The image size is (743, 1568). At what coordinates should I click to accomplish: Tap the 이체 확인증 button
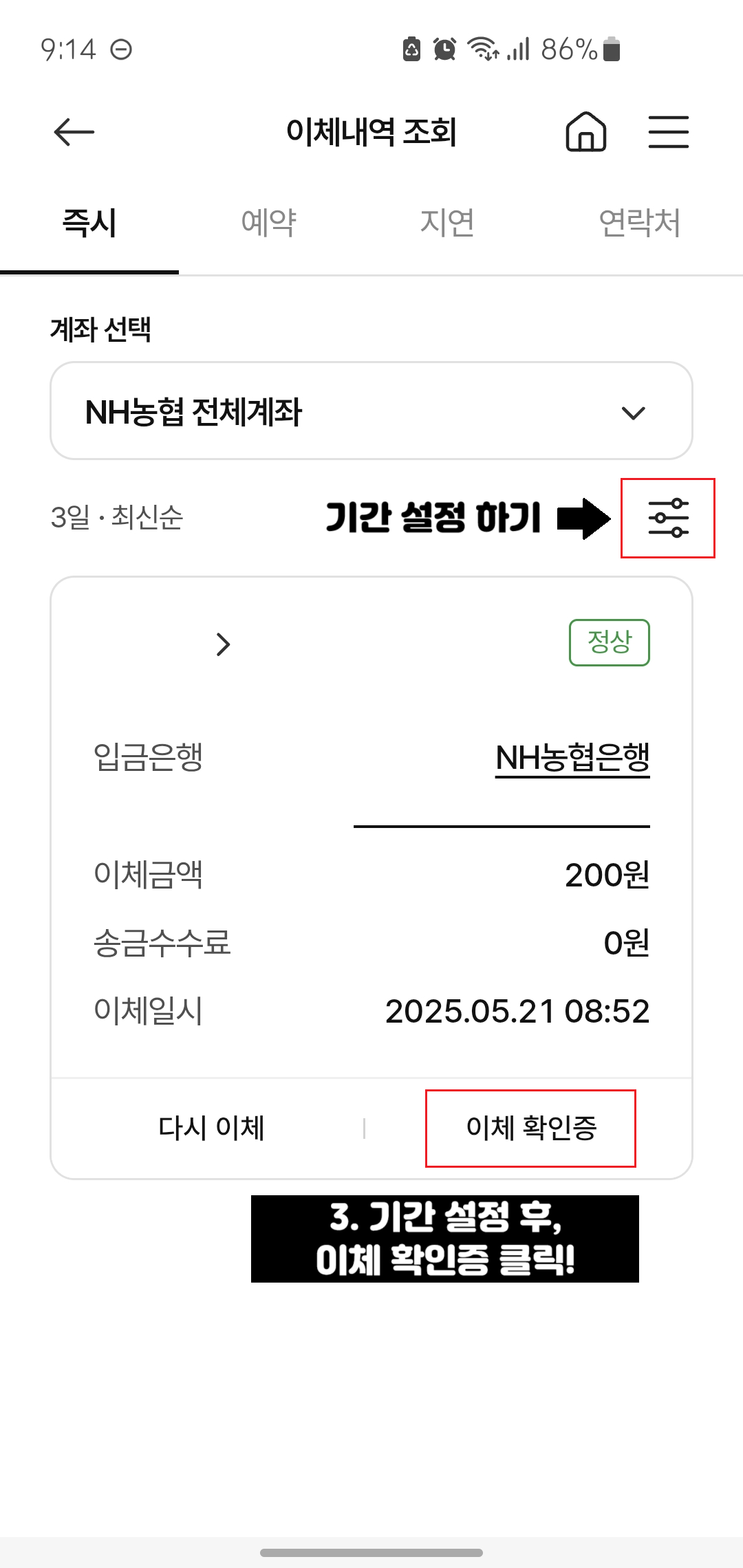pos(530,1126)
